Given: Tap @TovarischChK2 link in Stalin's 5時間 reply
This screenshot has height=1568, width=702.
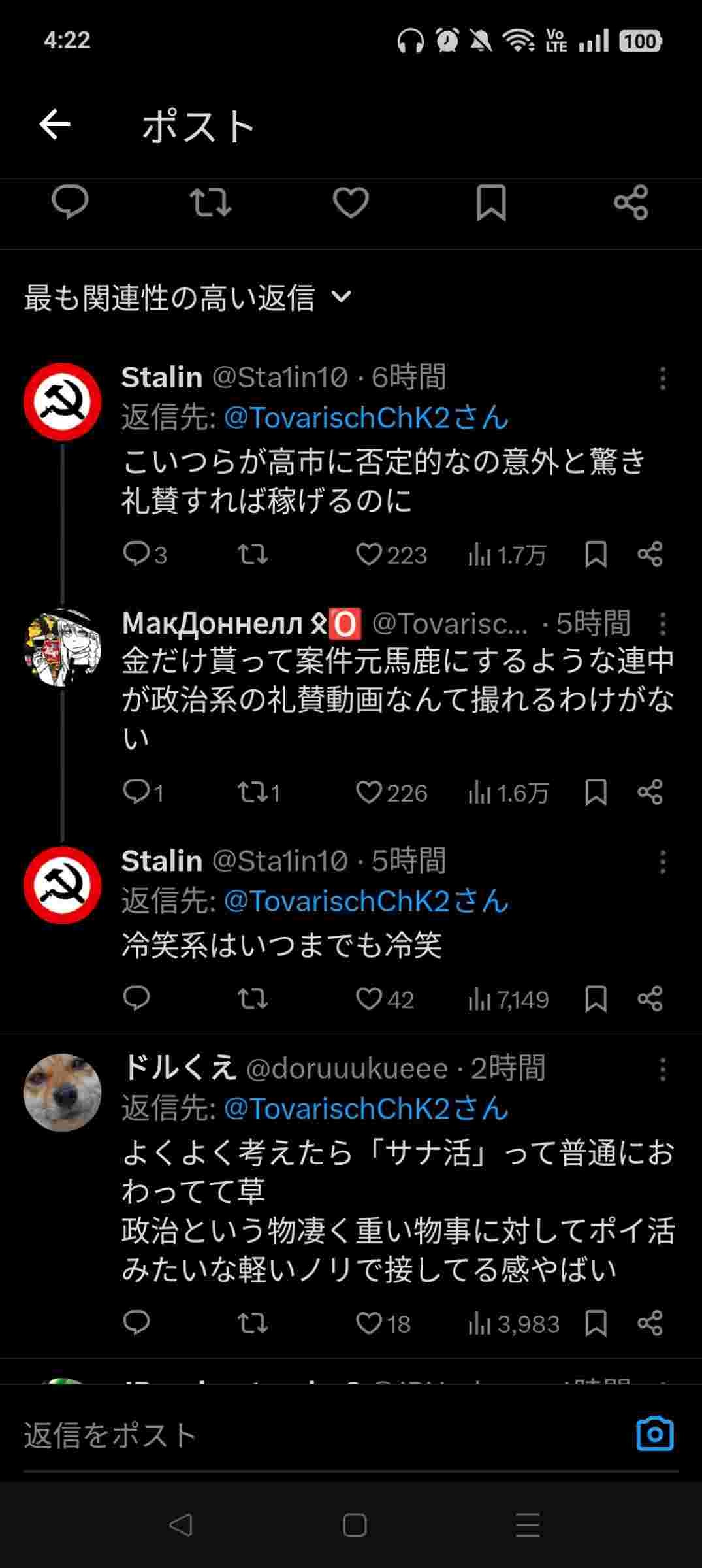Looking at the screenshot, I should (x=366, y=902).
